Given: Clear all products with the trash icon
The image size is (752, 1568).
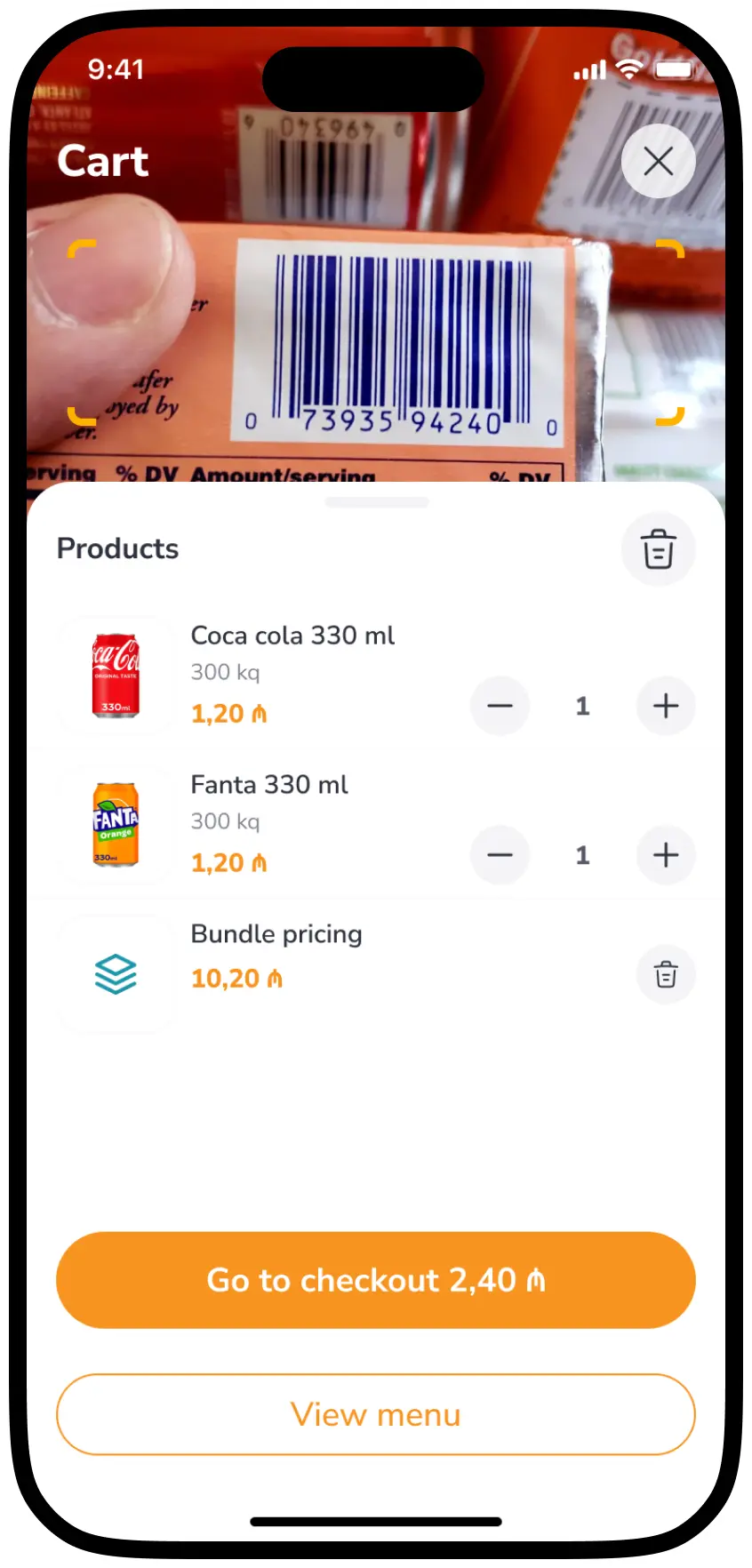Looking at the screenshot, I should (658, 549).
